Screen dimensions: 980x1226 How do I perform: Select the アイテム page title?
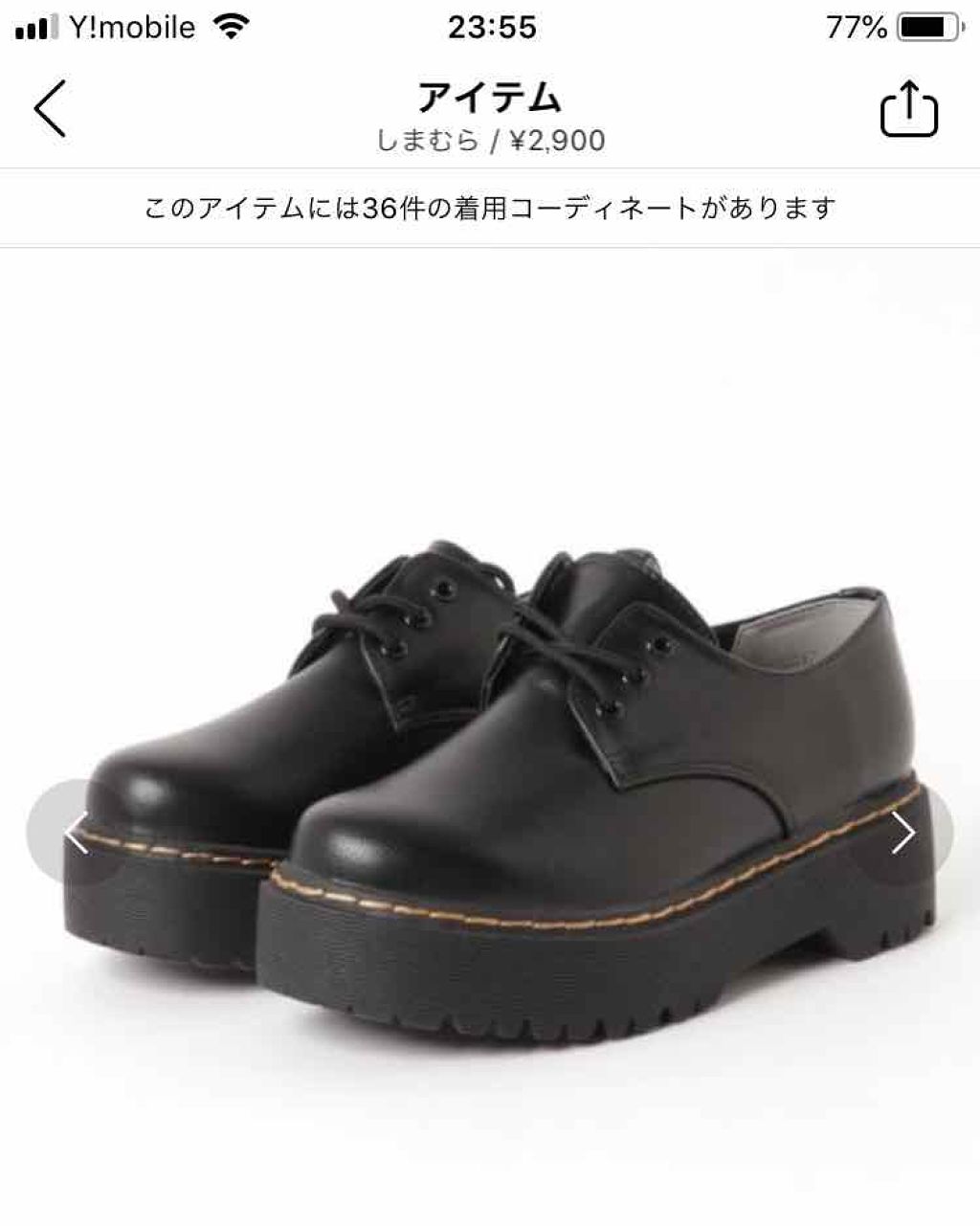(490, 95)
